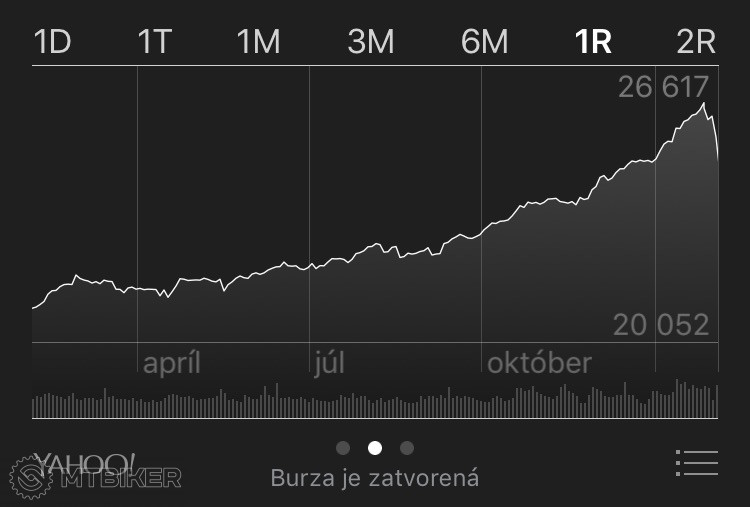Tap the 1R range tab
The height and width of the screenshot is (507, 750).
(x=593, y=42)
